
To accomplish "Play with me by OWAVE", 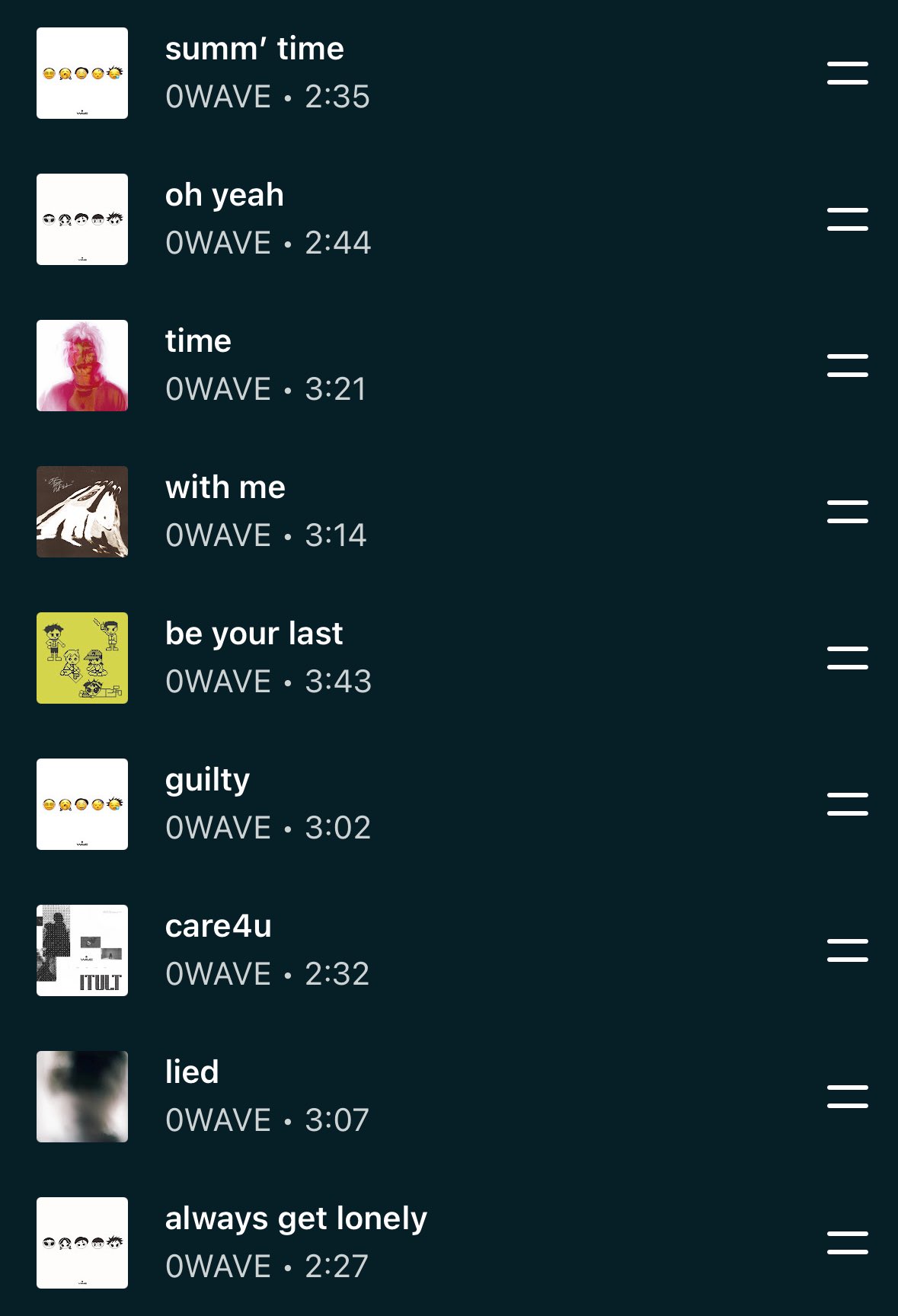I will coord(225,489).
